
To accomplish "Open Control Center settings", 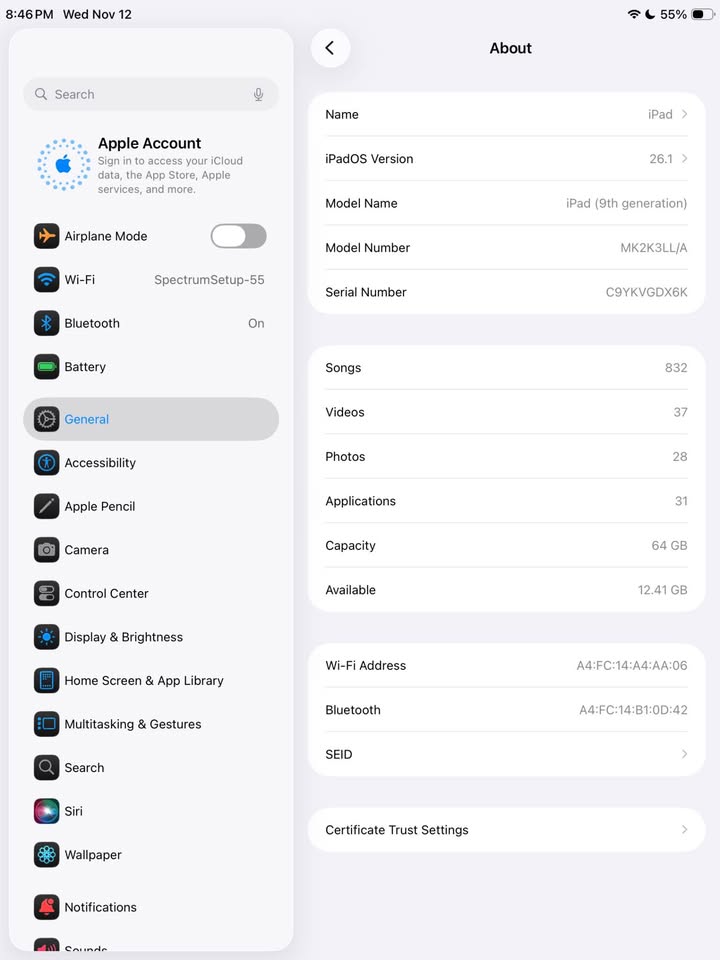I will click(x=150, y=593).
